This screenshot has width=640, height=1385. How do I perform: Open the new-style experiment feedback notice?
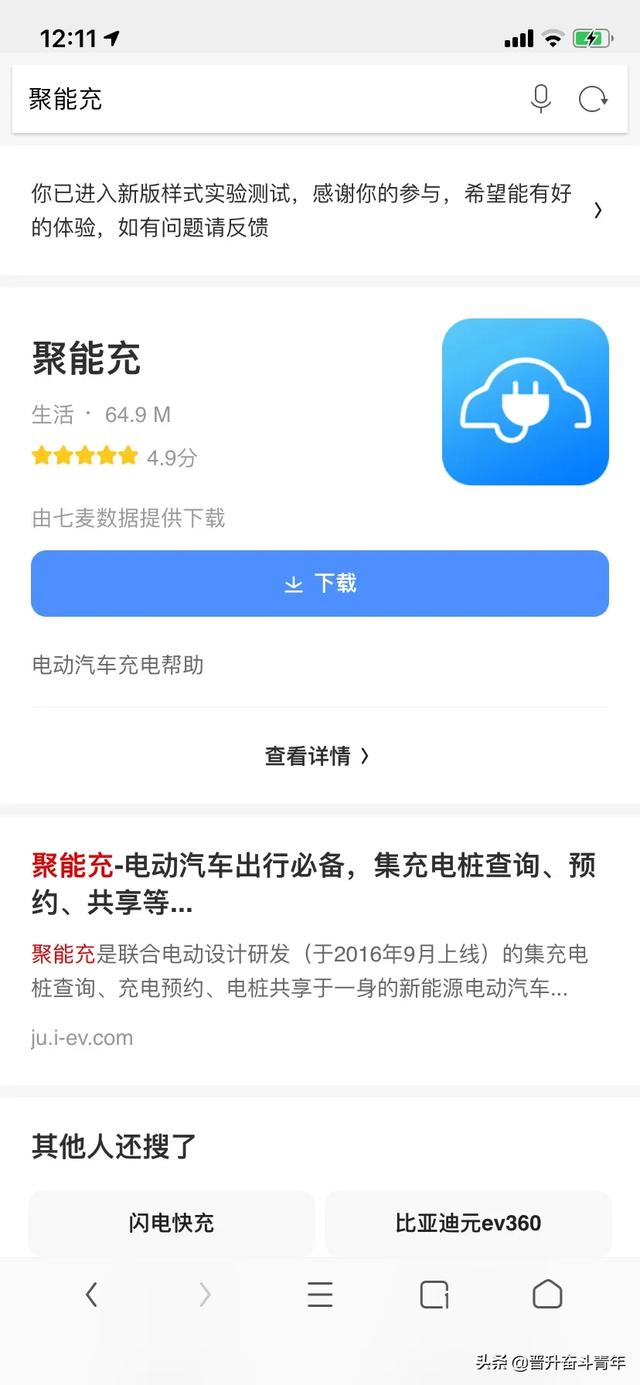(x=320, y=210)
